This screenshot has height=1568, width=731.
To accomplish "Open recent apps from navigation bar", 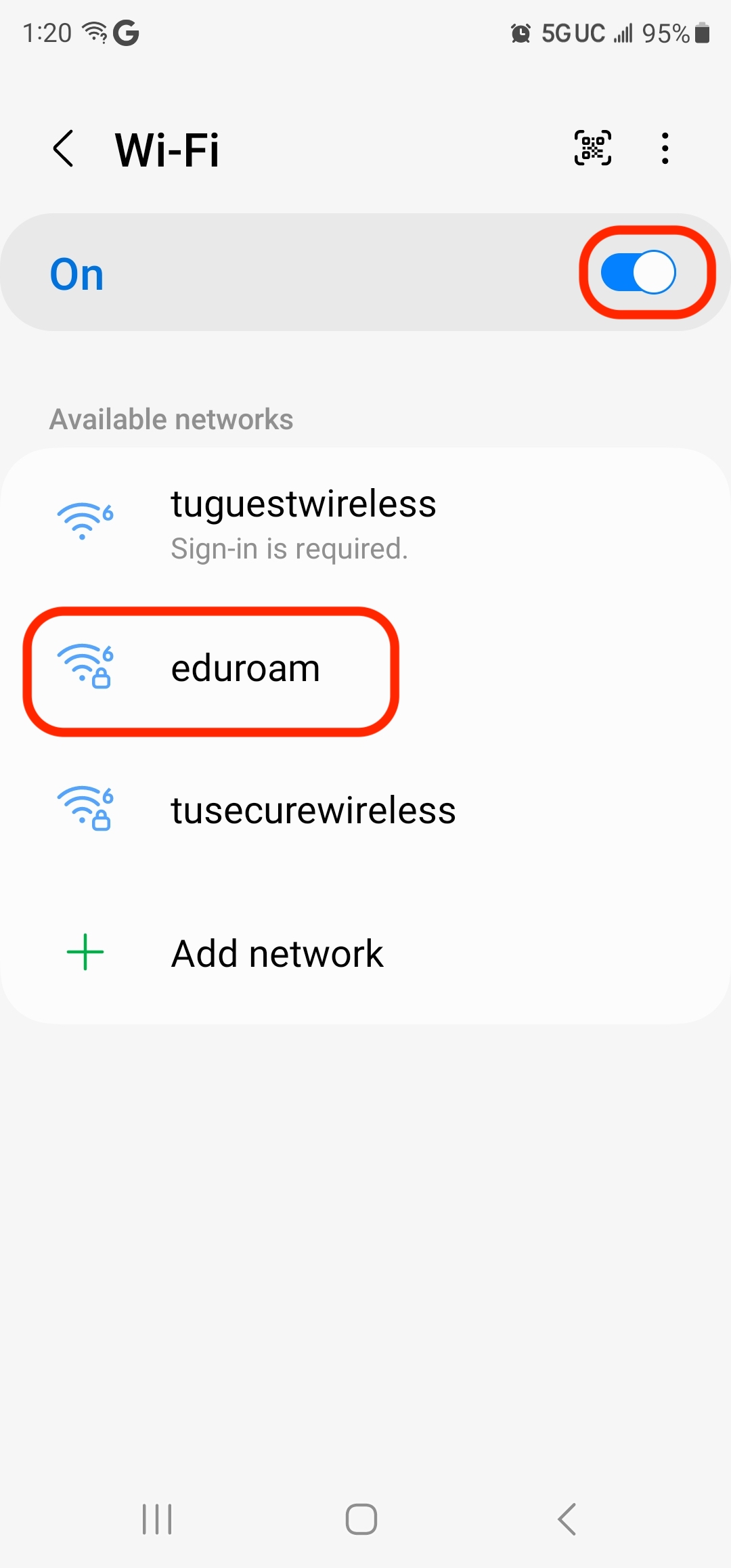I will tap(157, 1519).
